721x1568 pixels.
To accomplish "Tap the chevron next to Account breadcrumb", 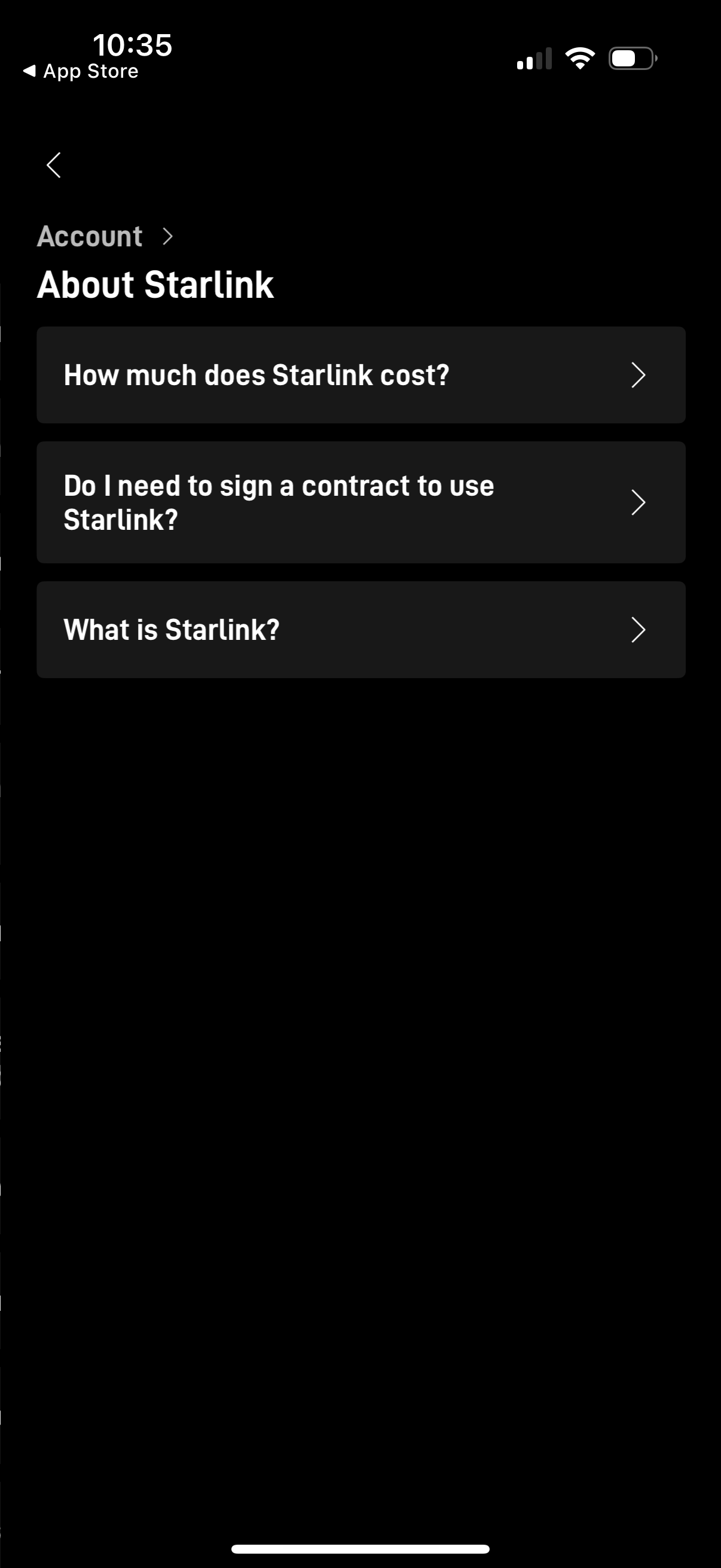I will click(x=167, y=237).
